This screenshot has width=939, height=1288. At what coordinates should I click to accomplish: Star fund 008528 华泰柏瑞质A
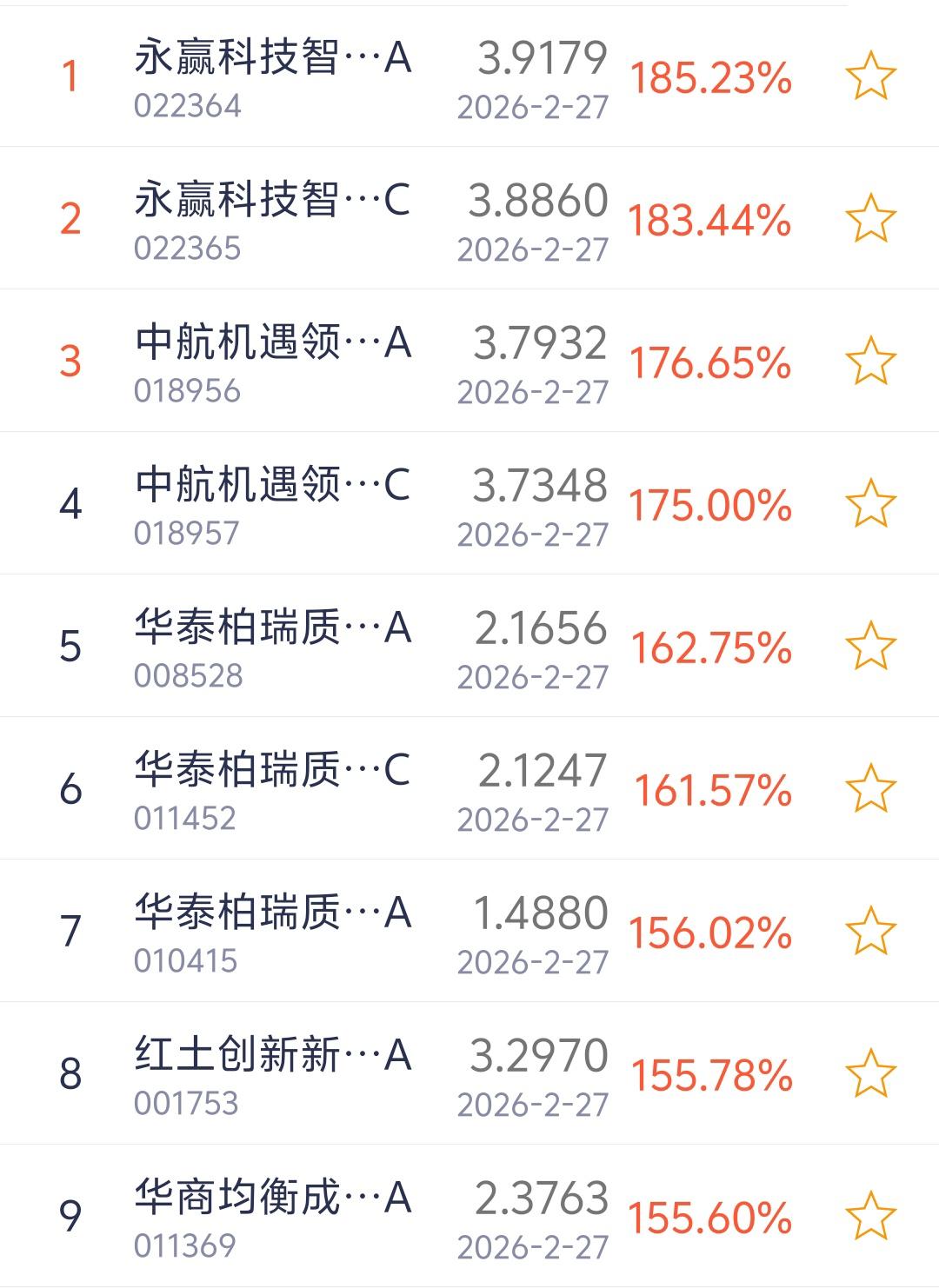pyautogui.click(x=869, y=643)
